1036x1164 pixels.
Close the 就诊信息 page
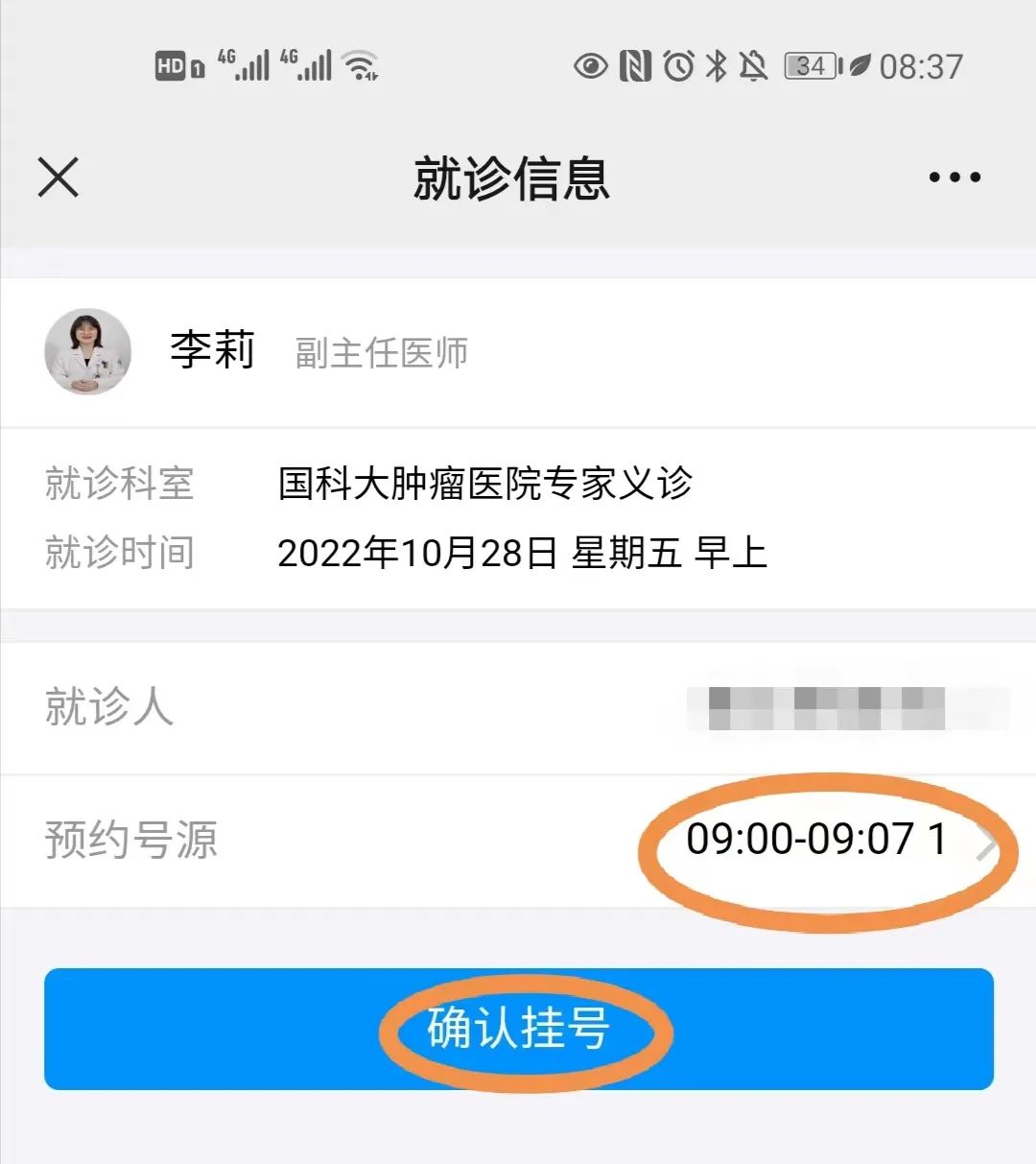59,178
